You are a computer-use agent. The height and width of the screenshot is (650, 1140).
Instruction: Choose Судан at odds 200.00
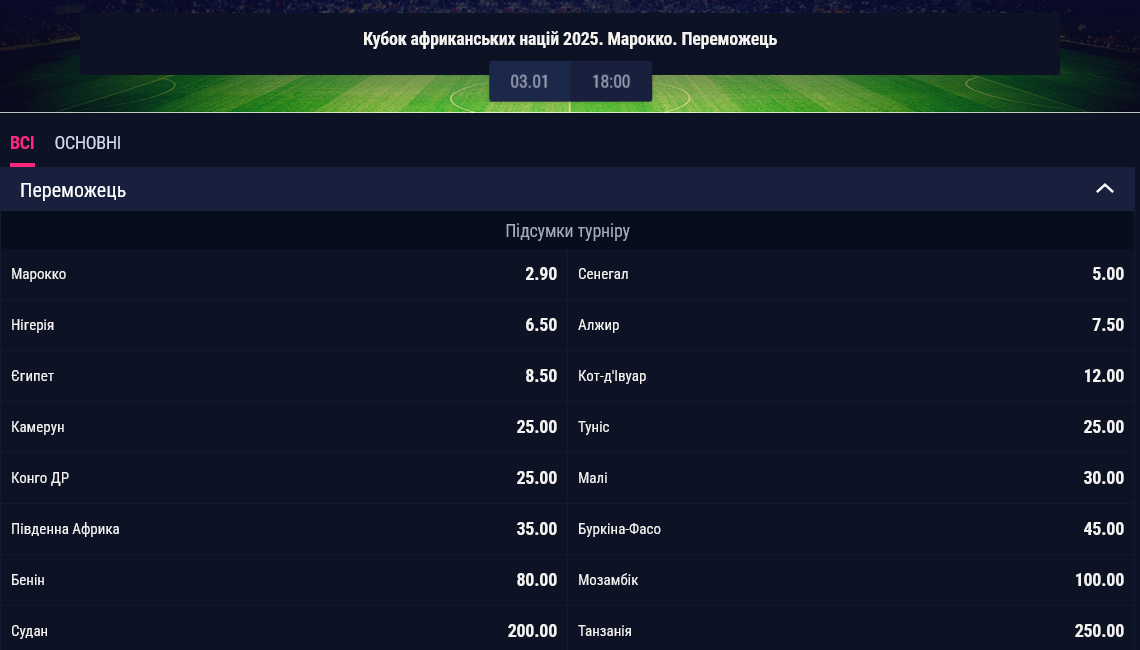[284, 631]
